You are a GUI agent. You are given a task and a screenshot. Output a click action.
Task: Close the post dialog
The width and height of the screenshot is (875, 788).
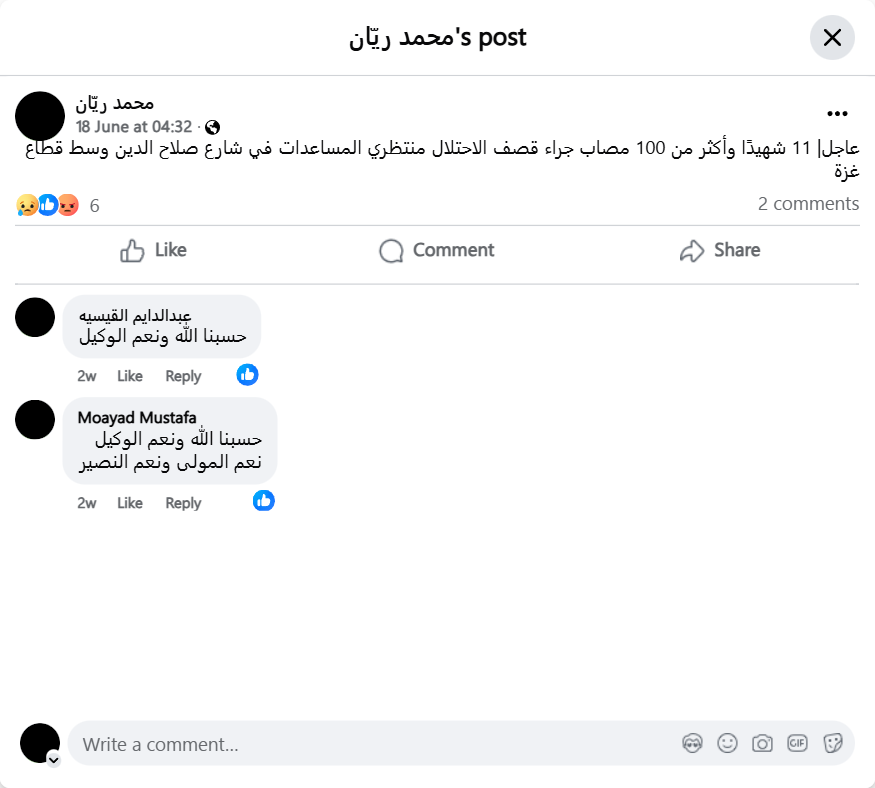pos(831,38)
